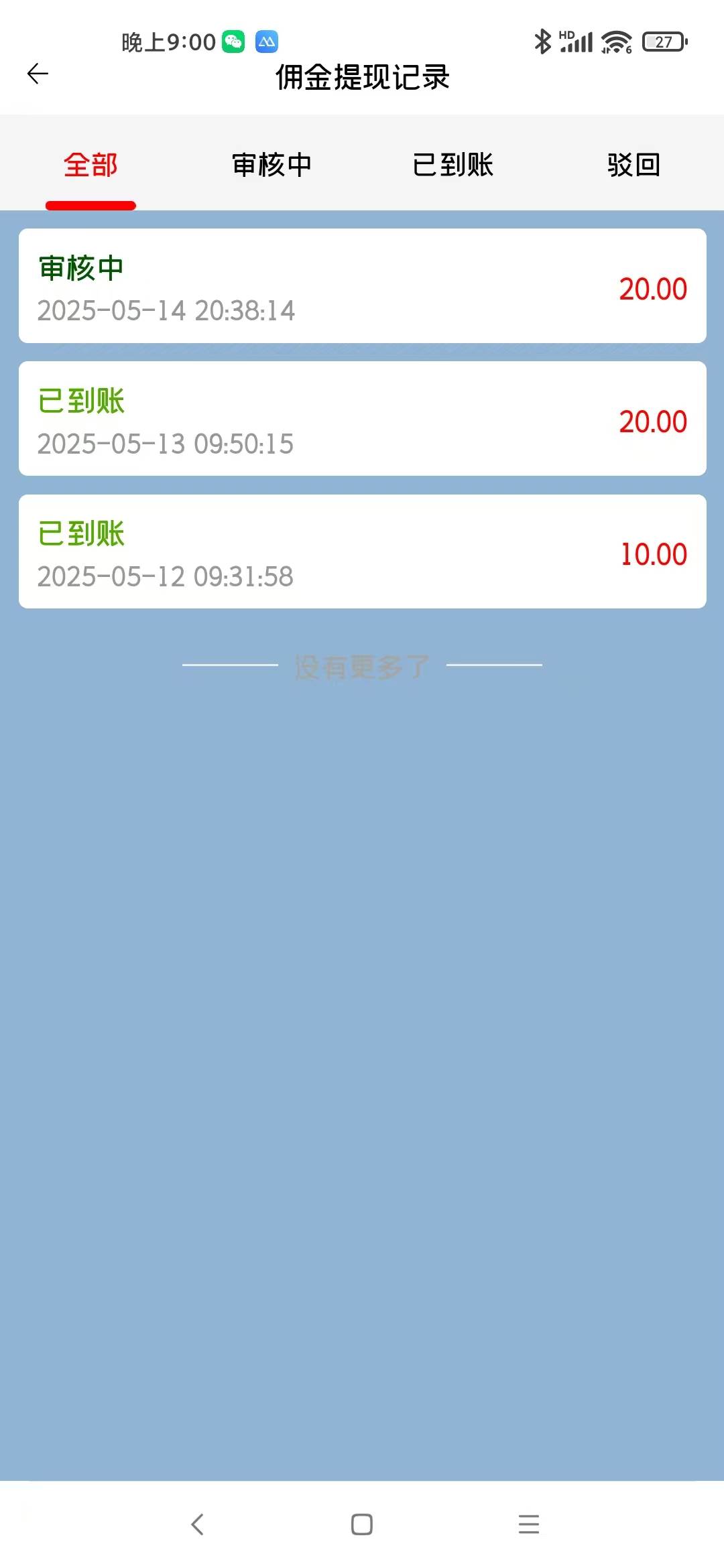
Task: Open the WeChat notification icon in status bar
Action: 233,42
